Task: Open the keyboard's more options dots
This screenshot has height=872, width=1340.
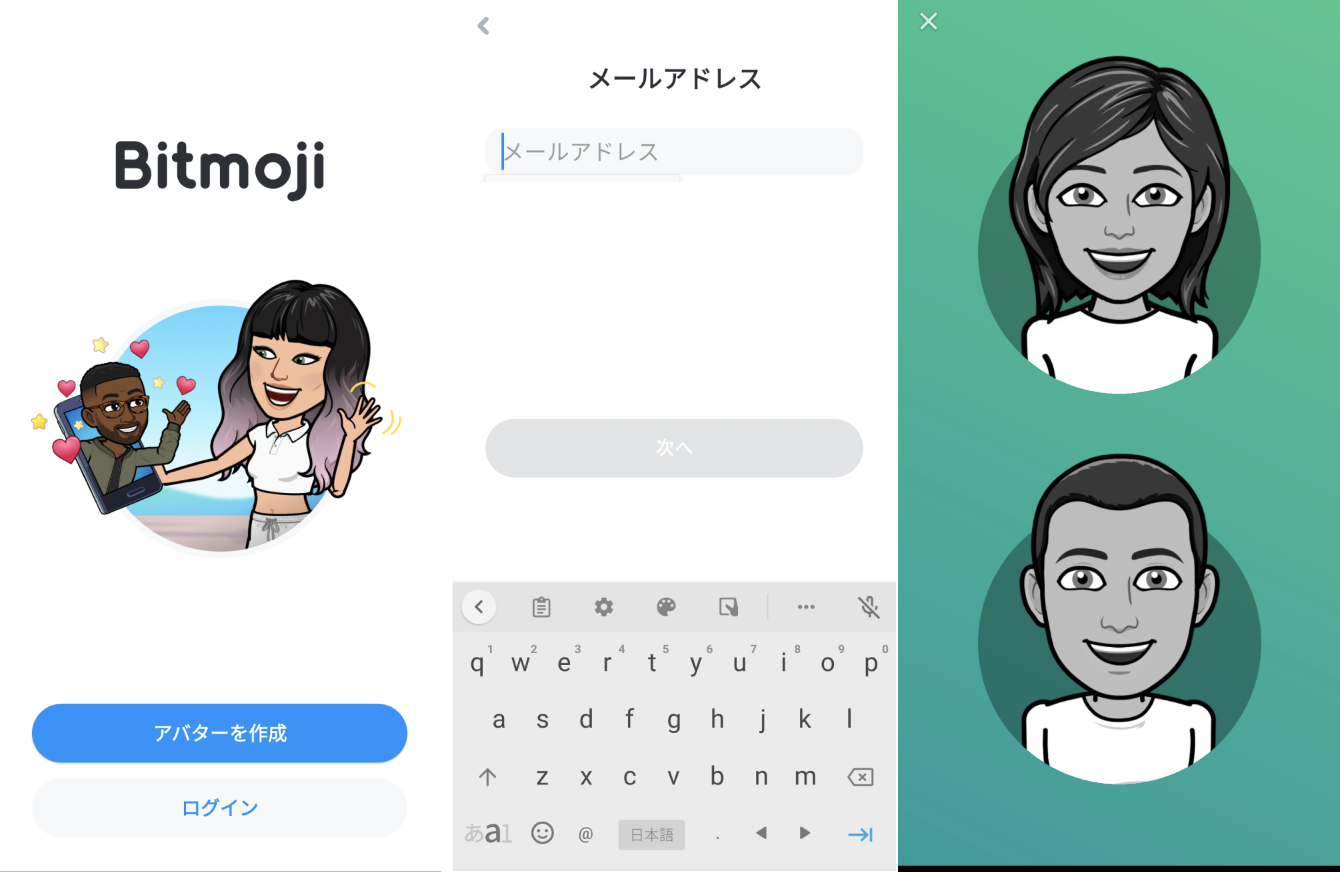Action: (806, 607)
